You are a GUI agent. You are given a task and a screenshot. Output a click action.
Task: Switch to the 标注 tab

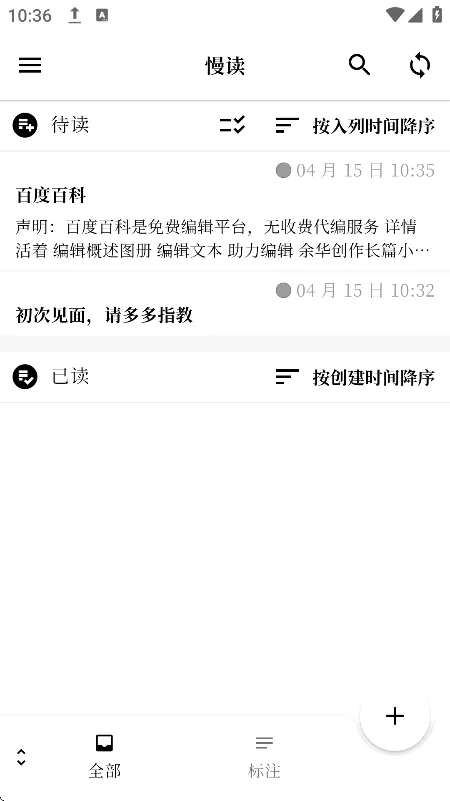point(264,757)
